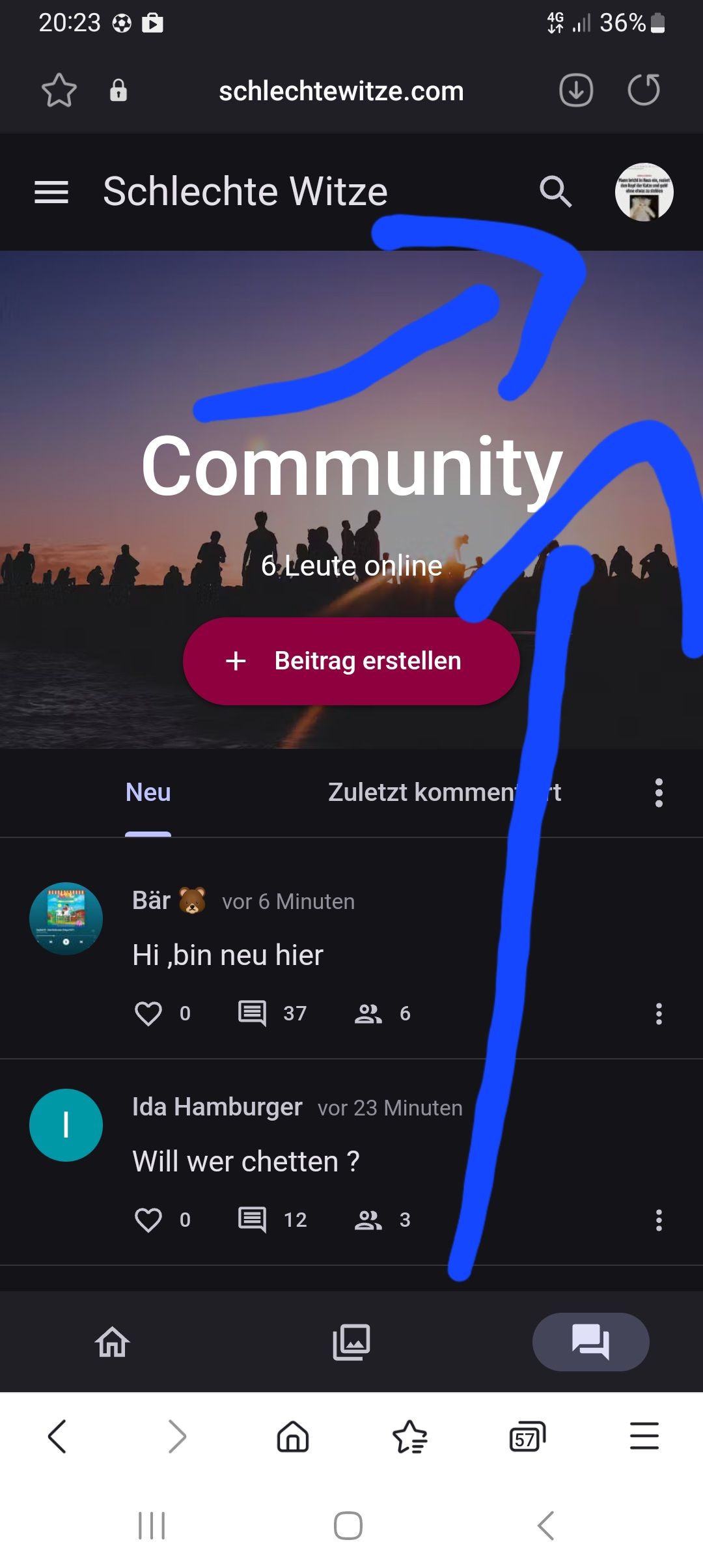Switch to the image gallery tab
Viewport: 703px width, 1568px height.
tap(351, 1342)
